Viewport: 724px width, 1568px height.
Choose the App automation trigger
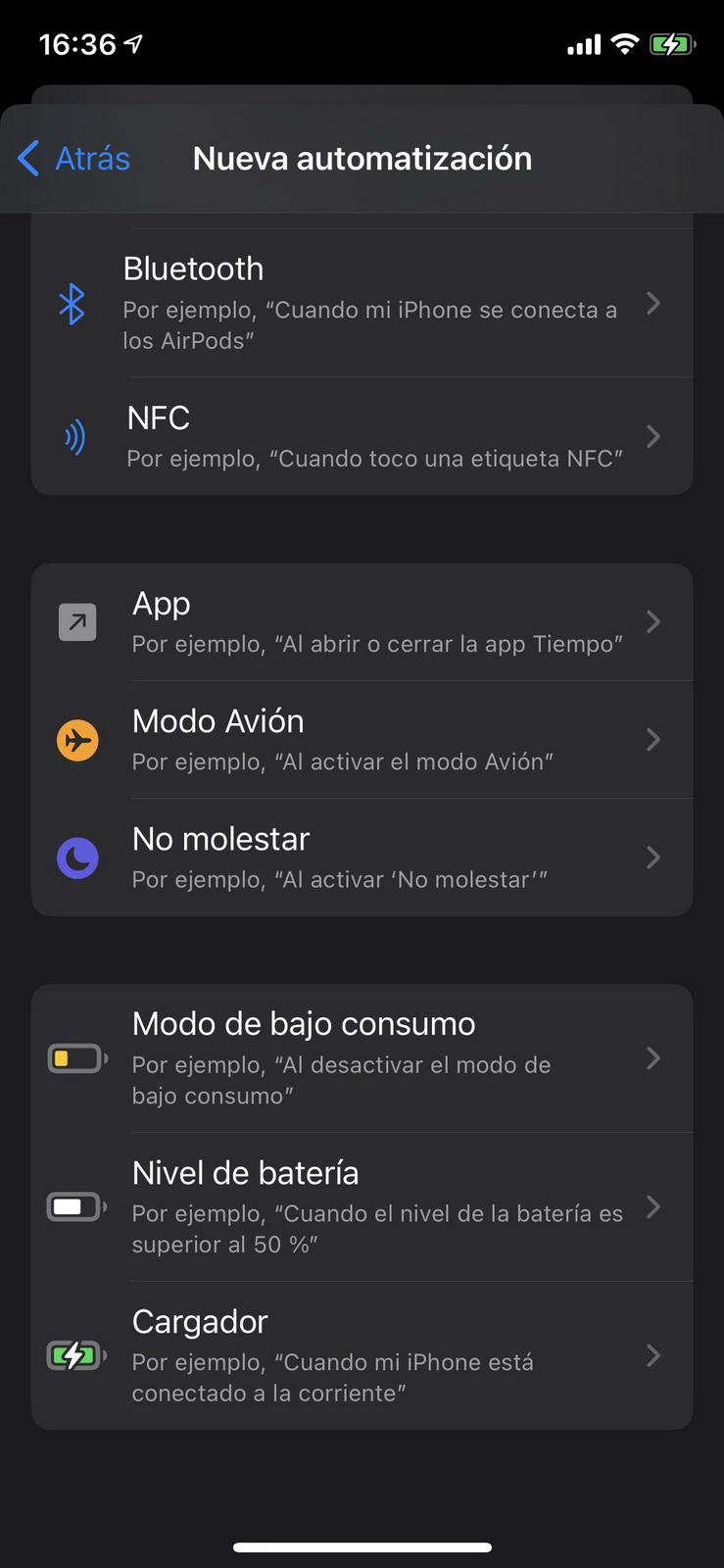[x=362, y=622]
